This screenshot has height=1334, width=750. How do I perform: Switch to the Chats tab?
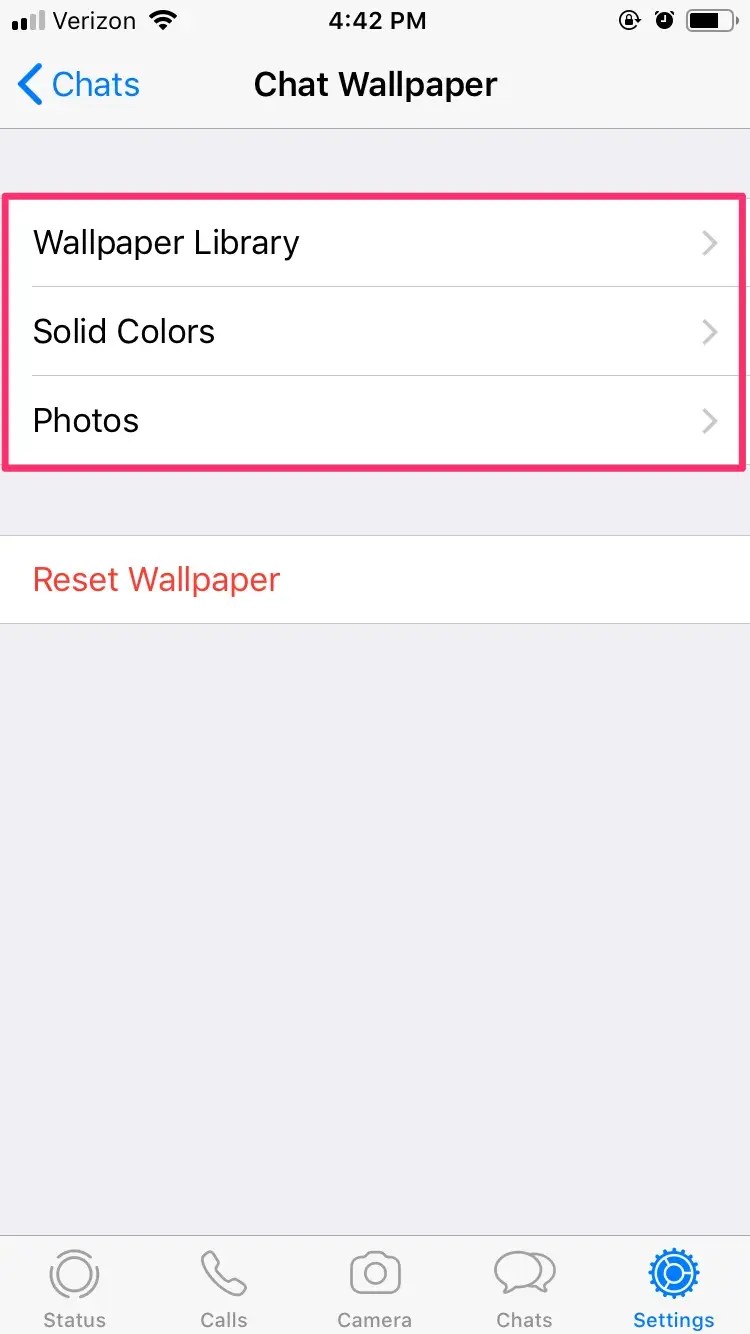pyautogui.click(x=525, y=1288)
